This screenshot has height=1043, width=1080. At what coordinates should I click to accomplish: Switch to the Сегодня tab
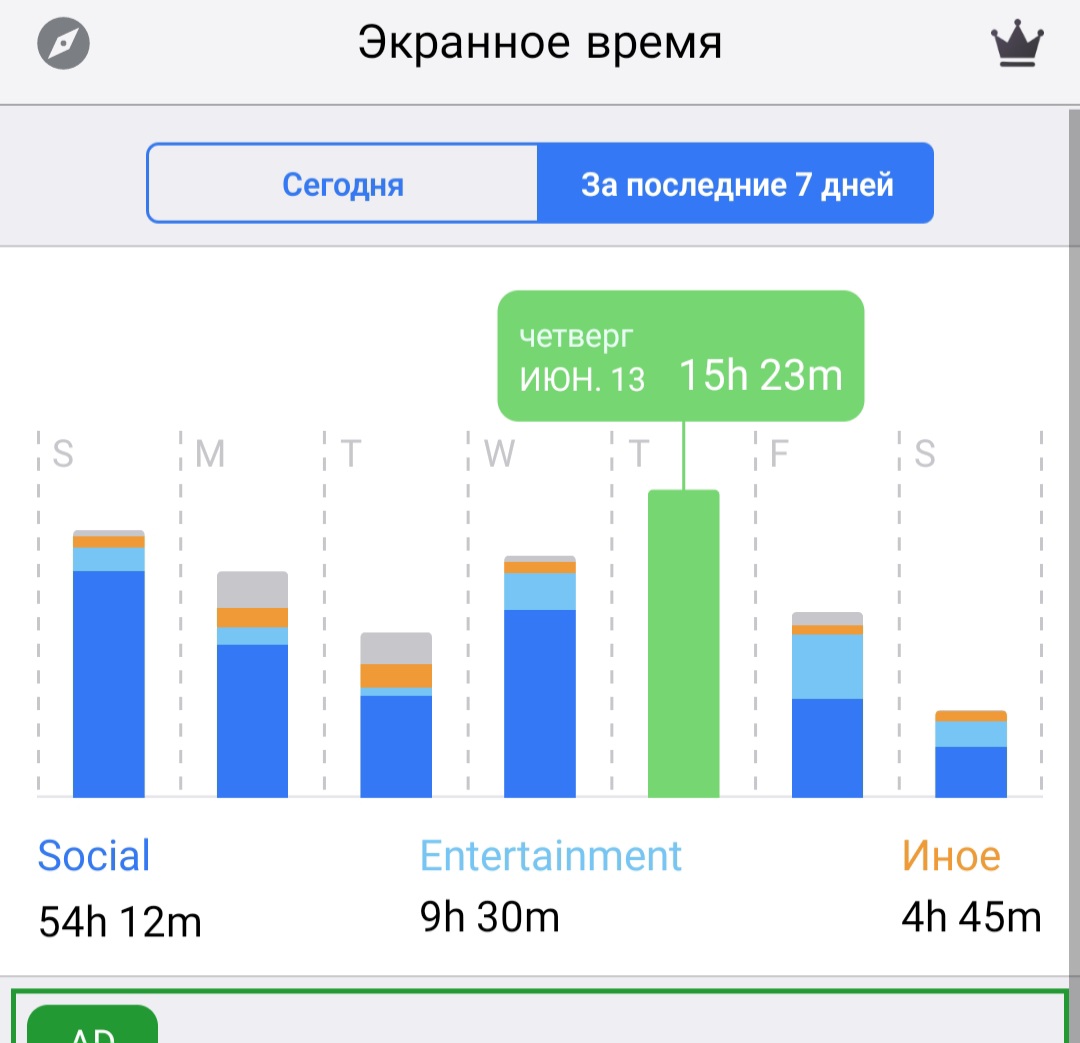tap(343, 184)
